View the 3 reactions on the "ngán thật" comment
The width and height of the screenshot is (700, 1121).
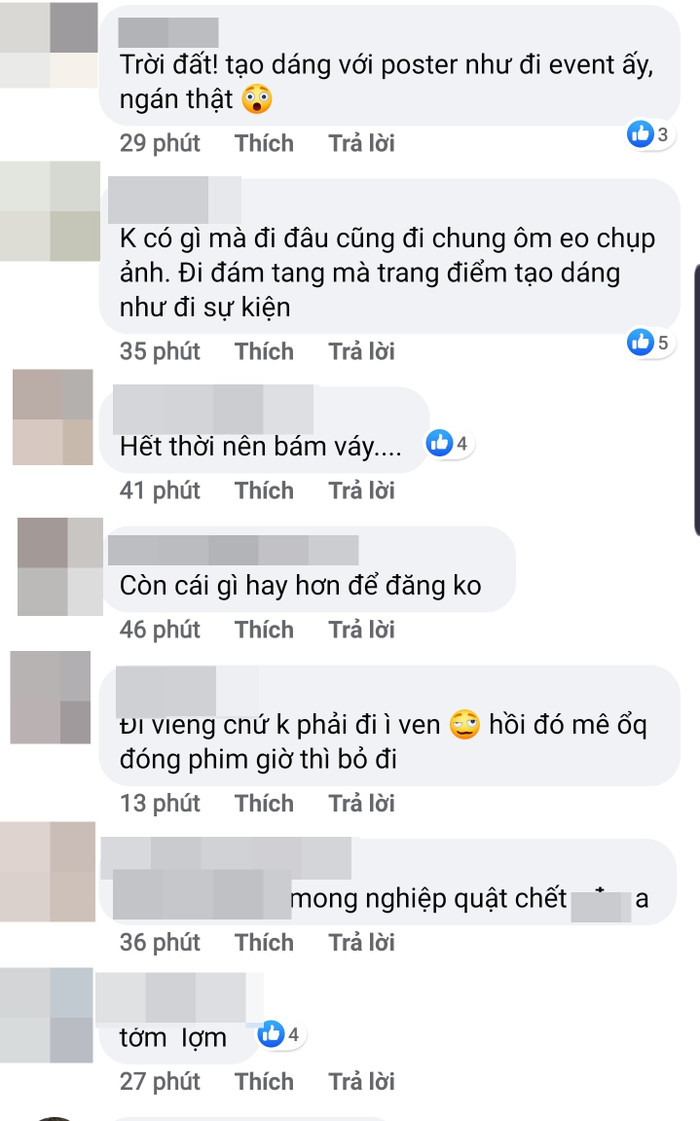(x=648, y=133)
